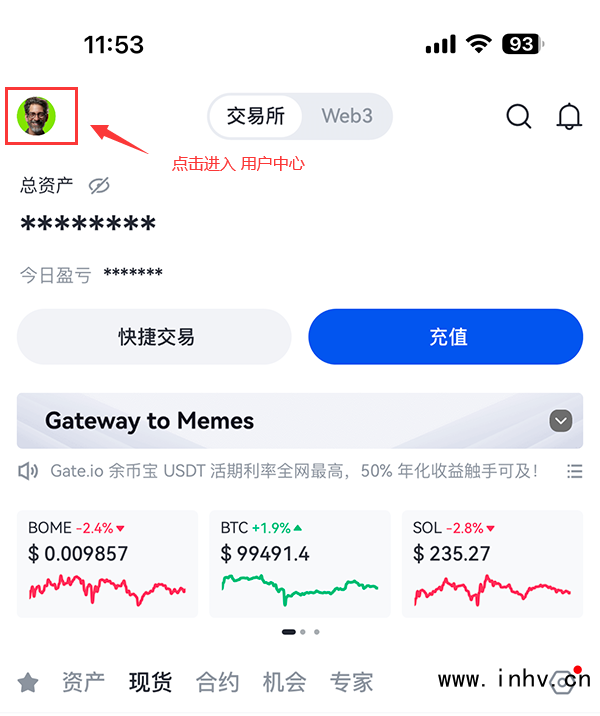Open the search magnifier
The image size is (600, 716).
518,117
